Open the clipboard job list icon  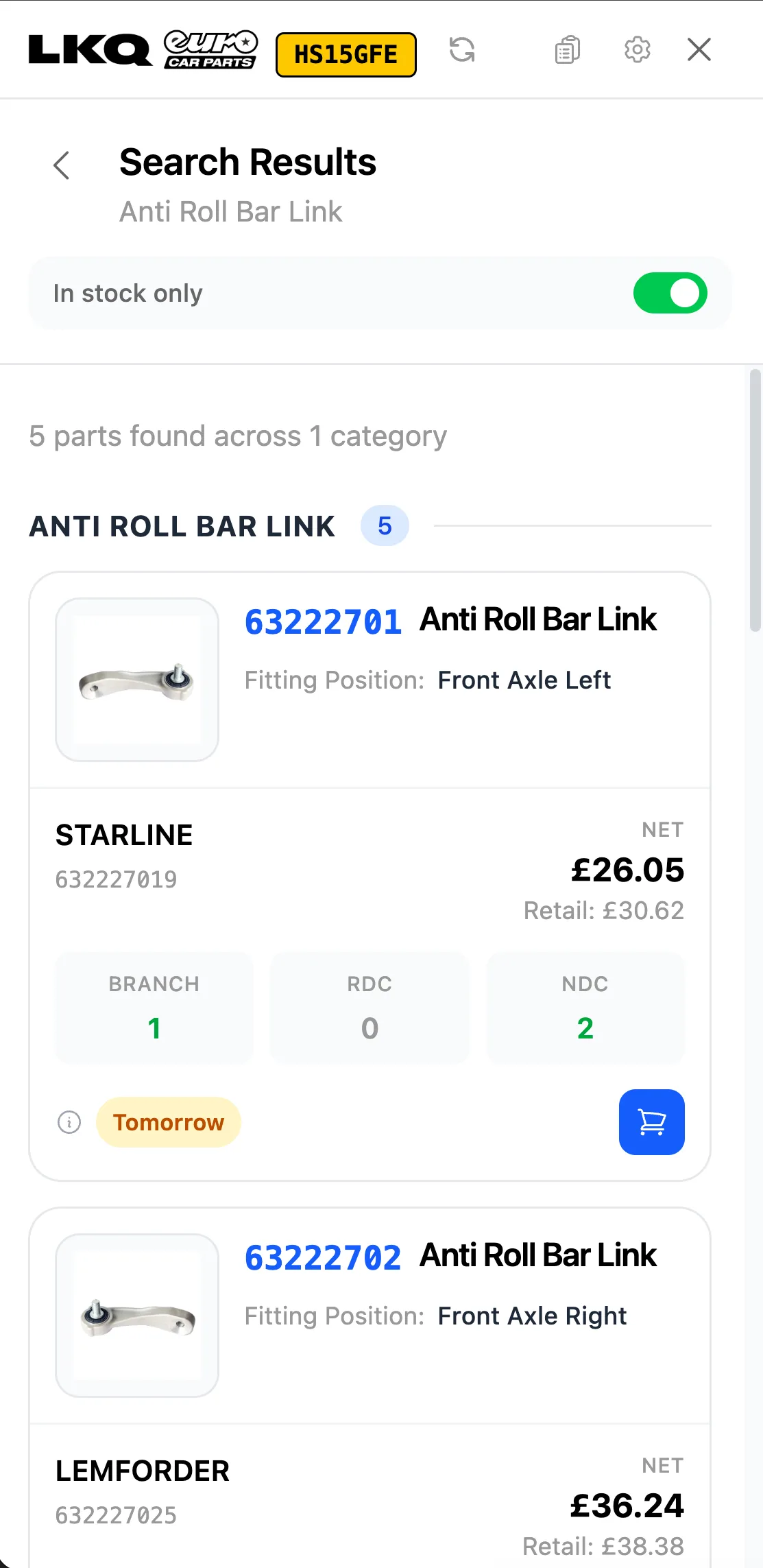click(x=566, y=49)
